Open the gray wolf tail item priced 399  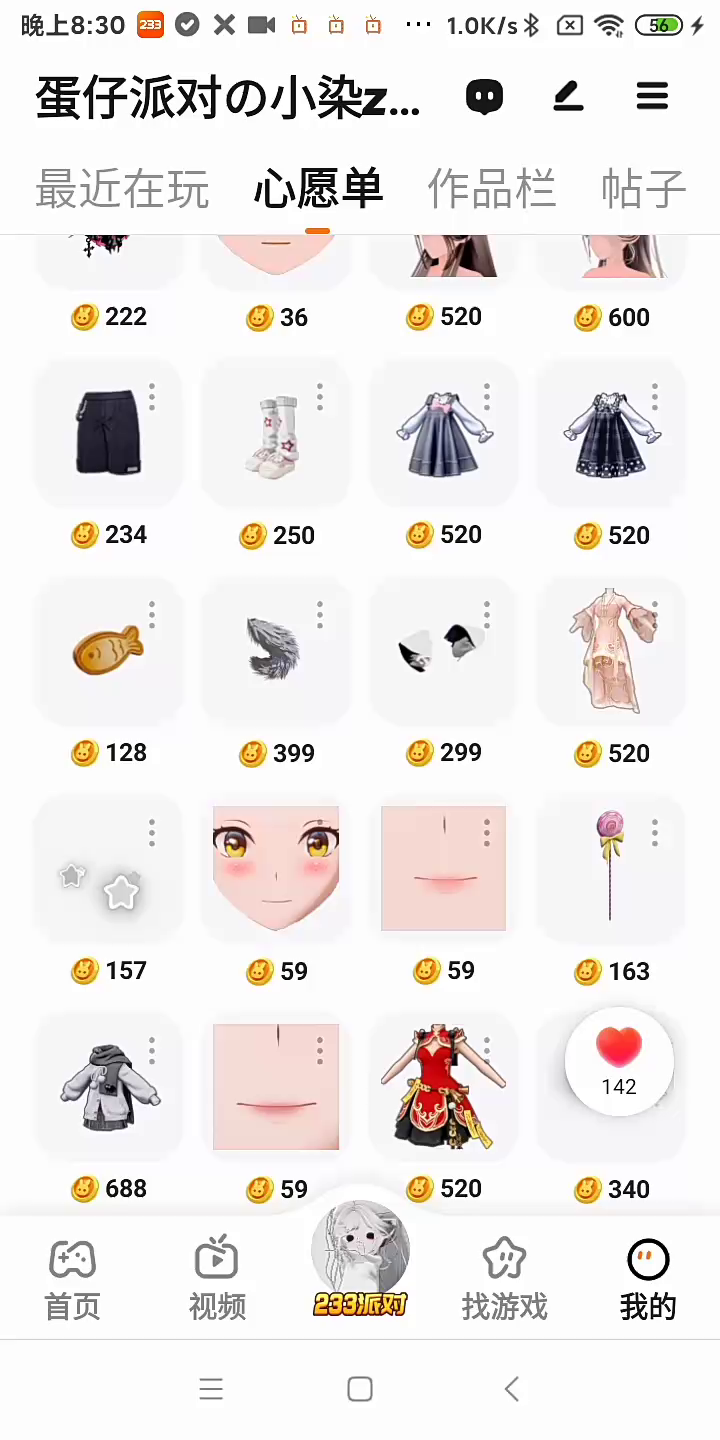(275, 650)
